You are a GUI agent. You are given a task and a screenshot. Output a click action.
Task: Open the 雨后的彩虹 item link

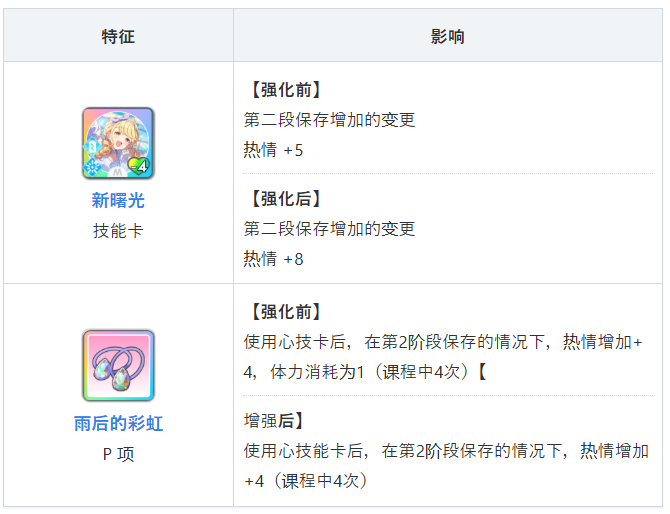pyautogui.click(x=118, y=424)
